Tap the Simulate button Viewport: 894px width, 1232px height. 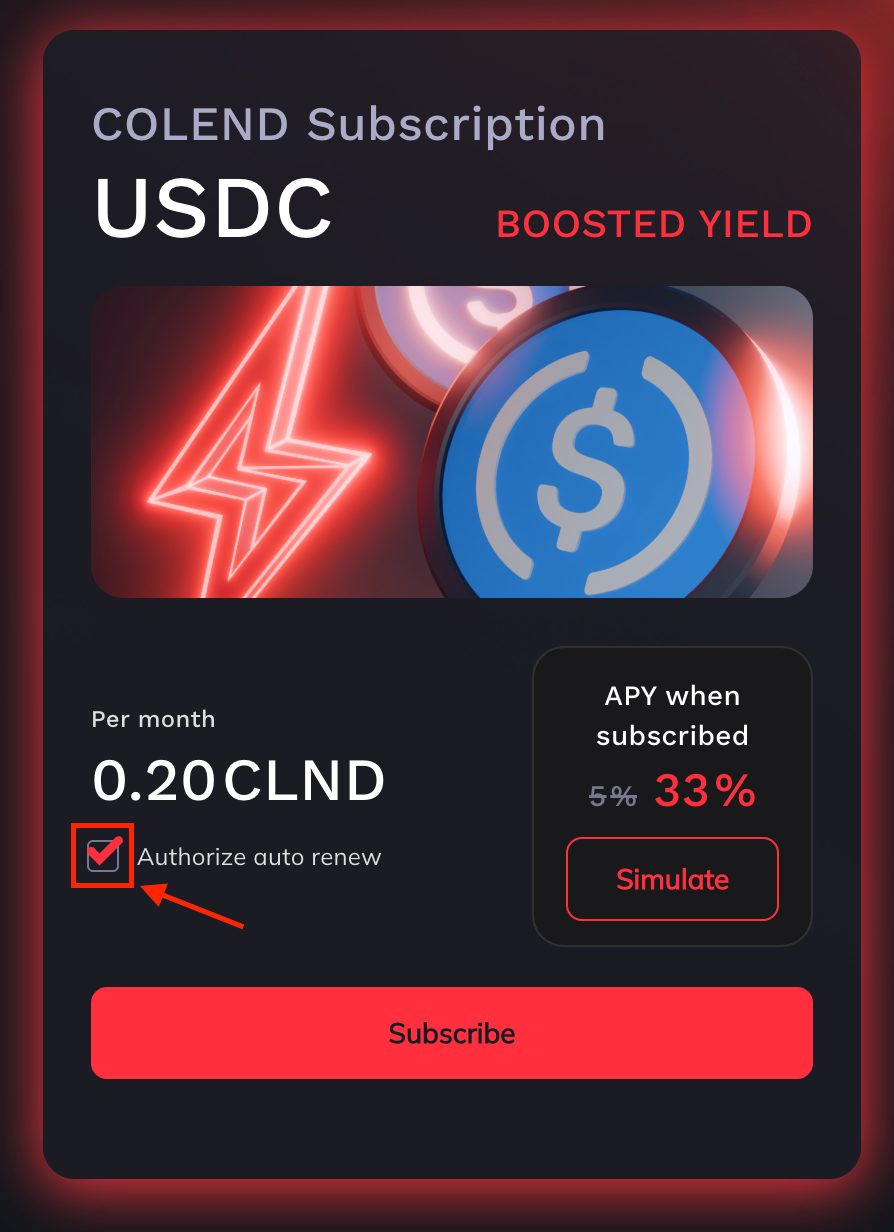point(672,879)
